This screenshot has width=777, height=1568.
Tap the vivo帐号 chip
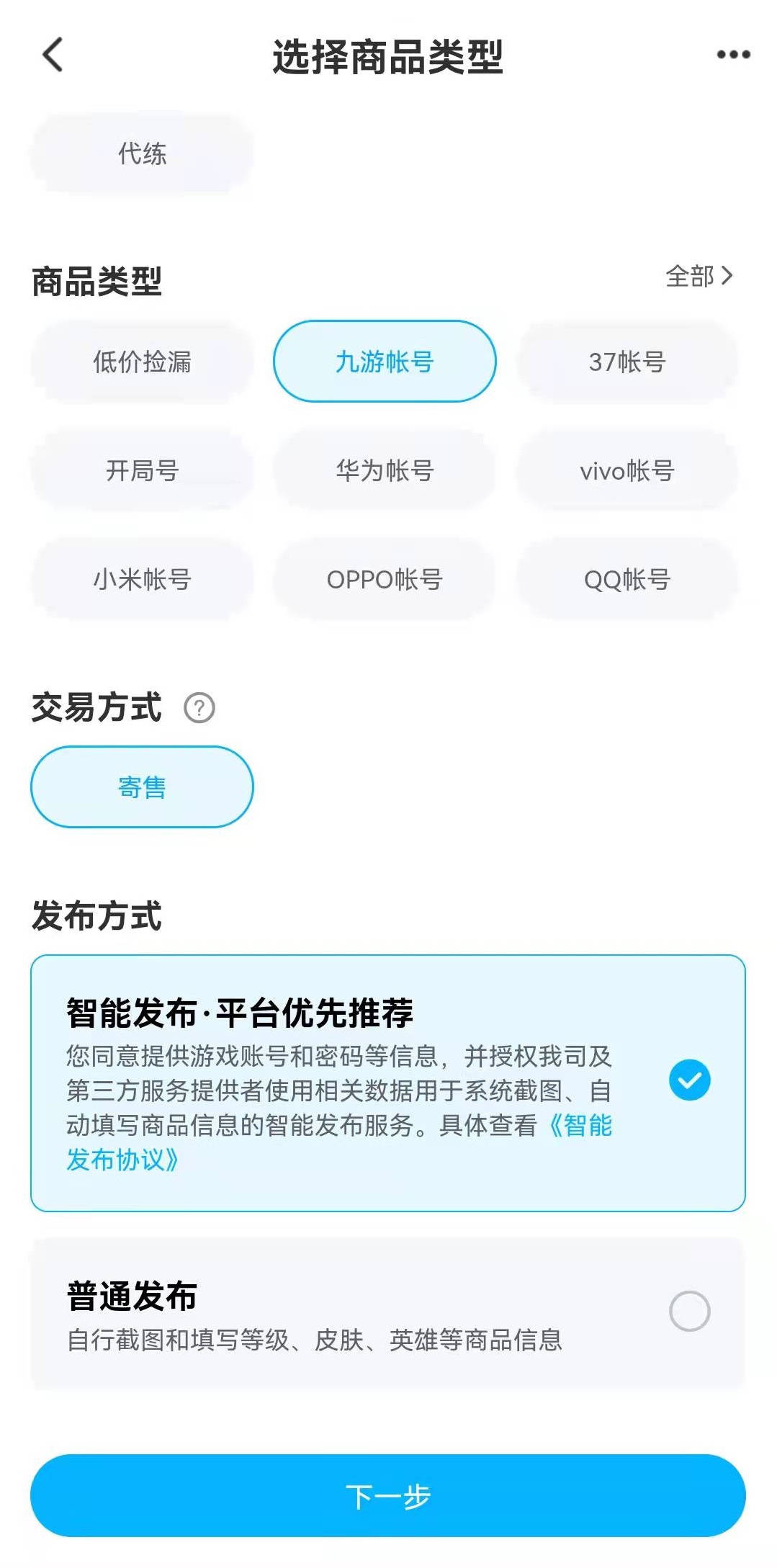coord(627,470)
